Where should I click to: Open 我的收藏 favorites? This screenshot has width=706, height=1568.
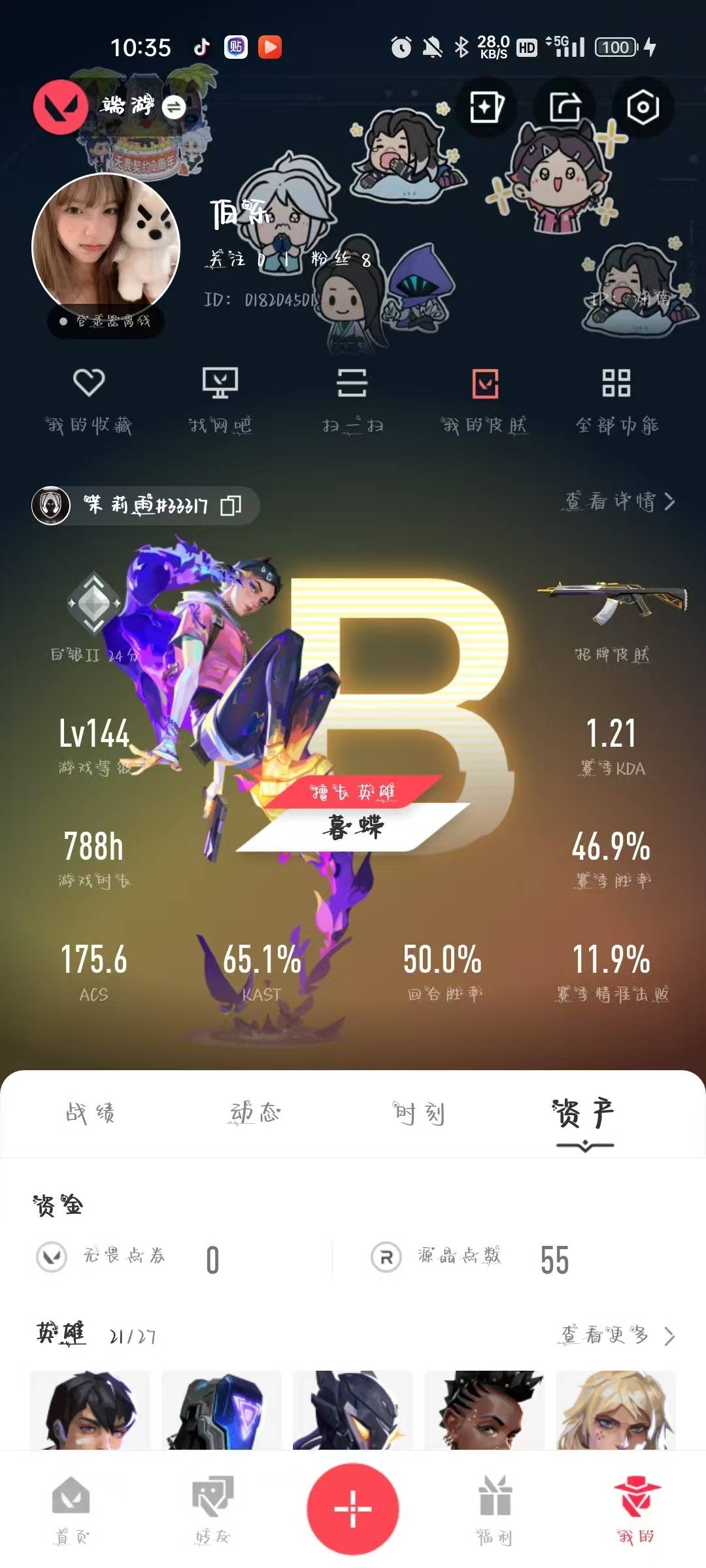tap(89, 400)
